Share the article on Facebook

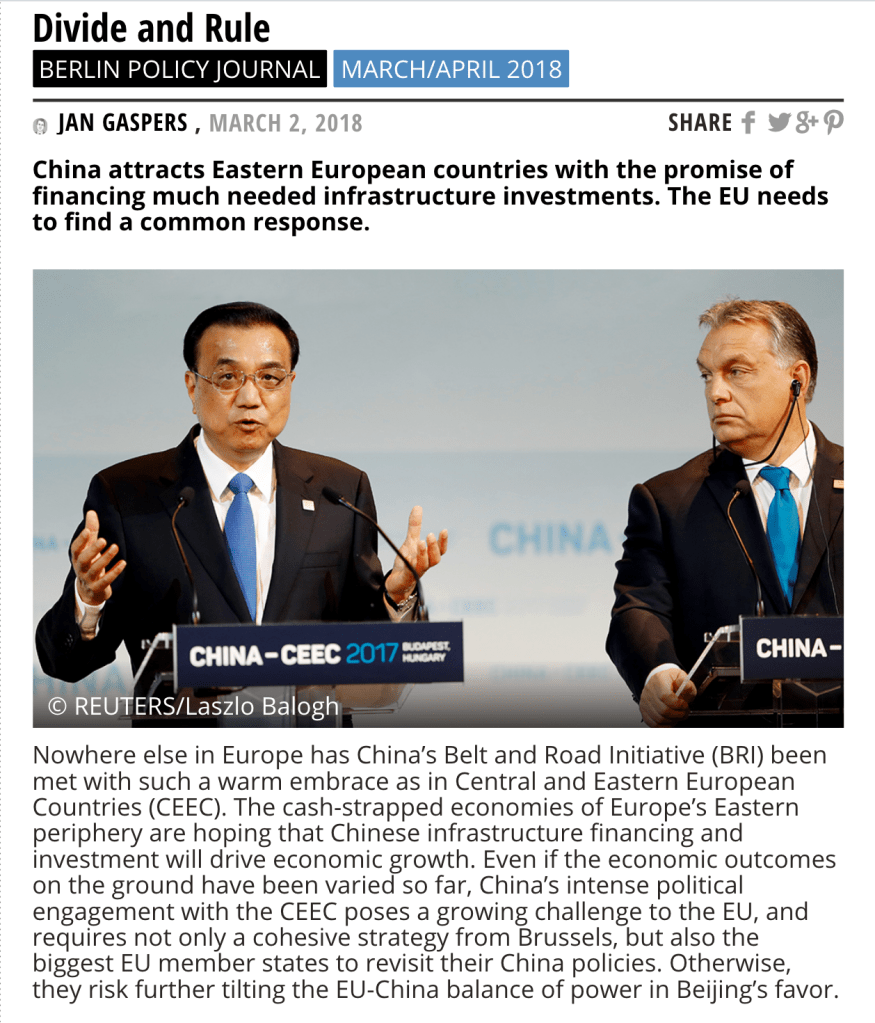point(749,123)
